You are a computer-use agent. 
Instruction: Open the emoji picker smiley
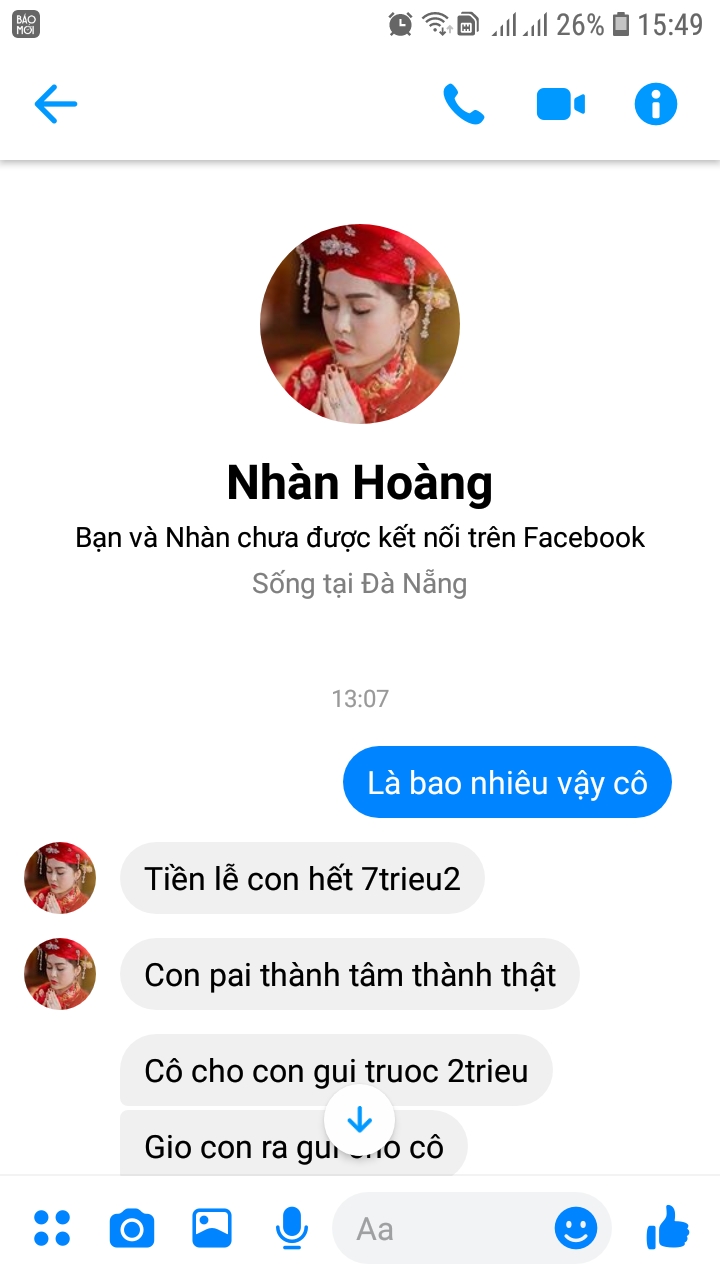pyautogui.click(x=576, y=1228)
